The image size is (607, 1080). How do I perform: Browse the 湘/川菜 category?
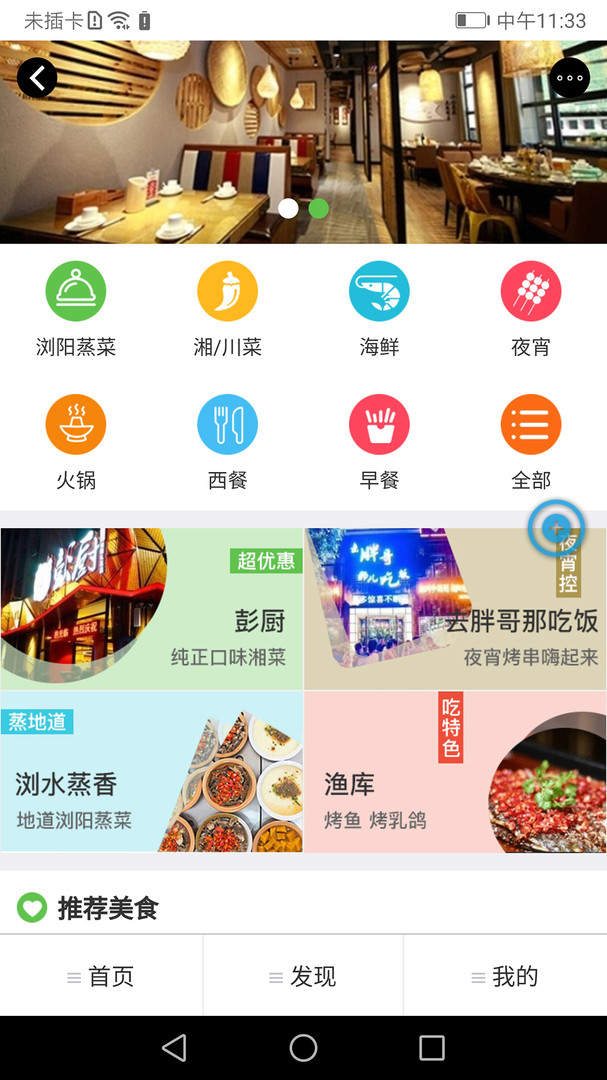(227, 309)
